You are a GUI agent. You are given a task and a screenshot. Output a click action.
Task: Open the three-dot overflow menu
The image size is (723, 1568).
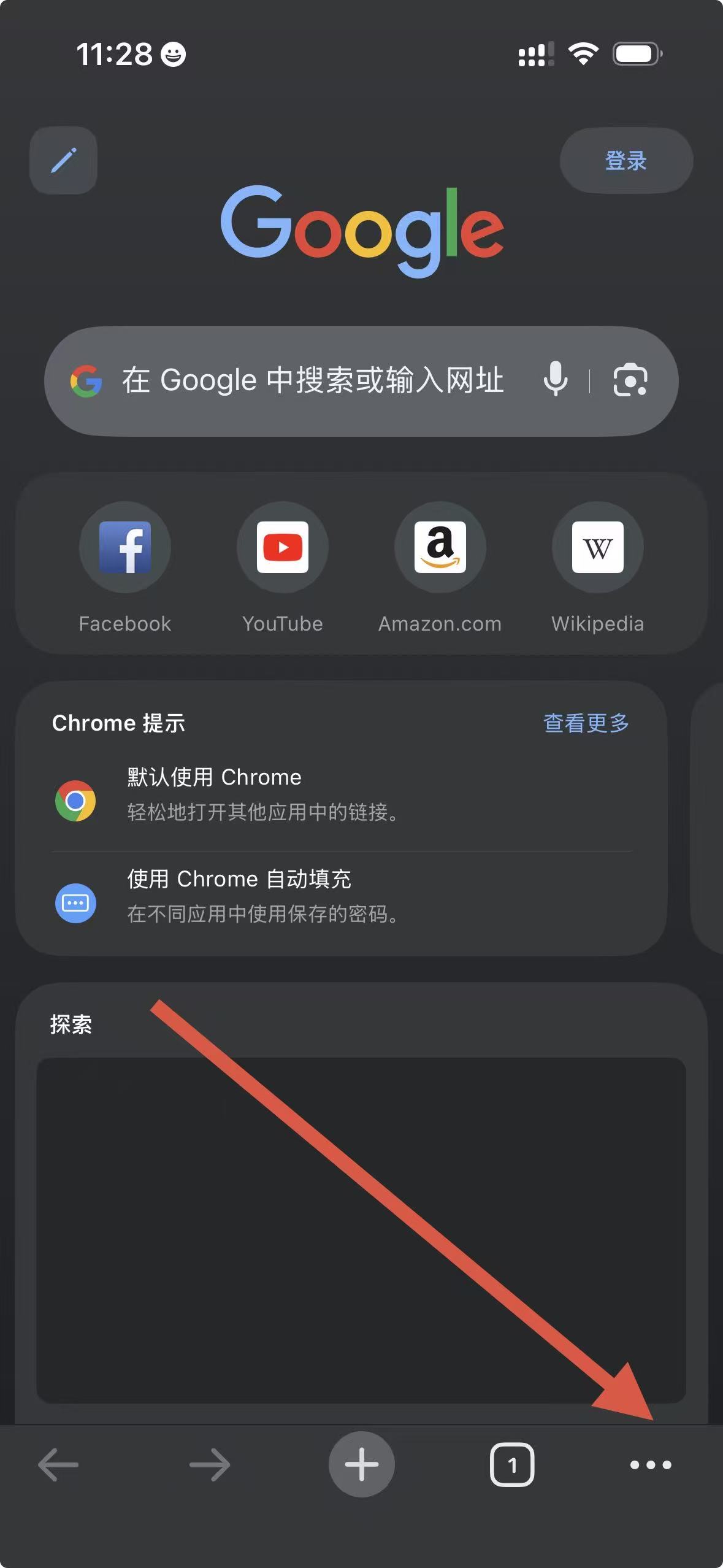coord(651,1464)
